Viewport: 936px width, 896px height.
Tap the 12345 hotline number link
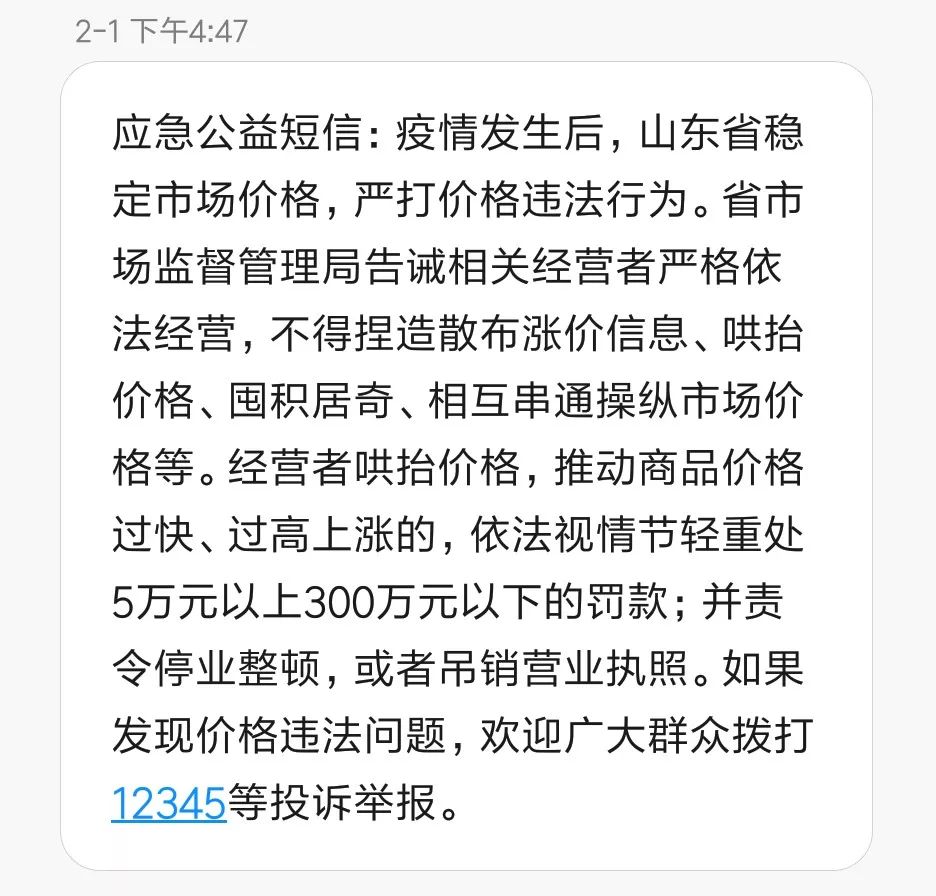click(169, 802)
